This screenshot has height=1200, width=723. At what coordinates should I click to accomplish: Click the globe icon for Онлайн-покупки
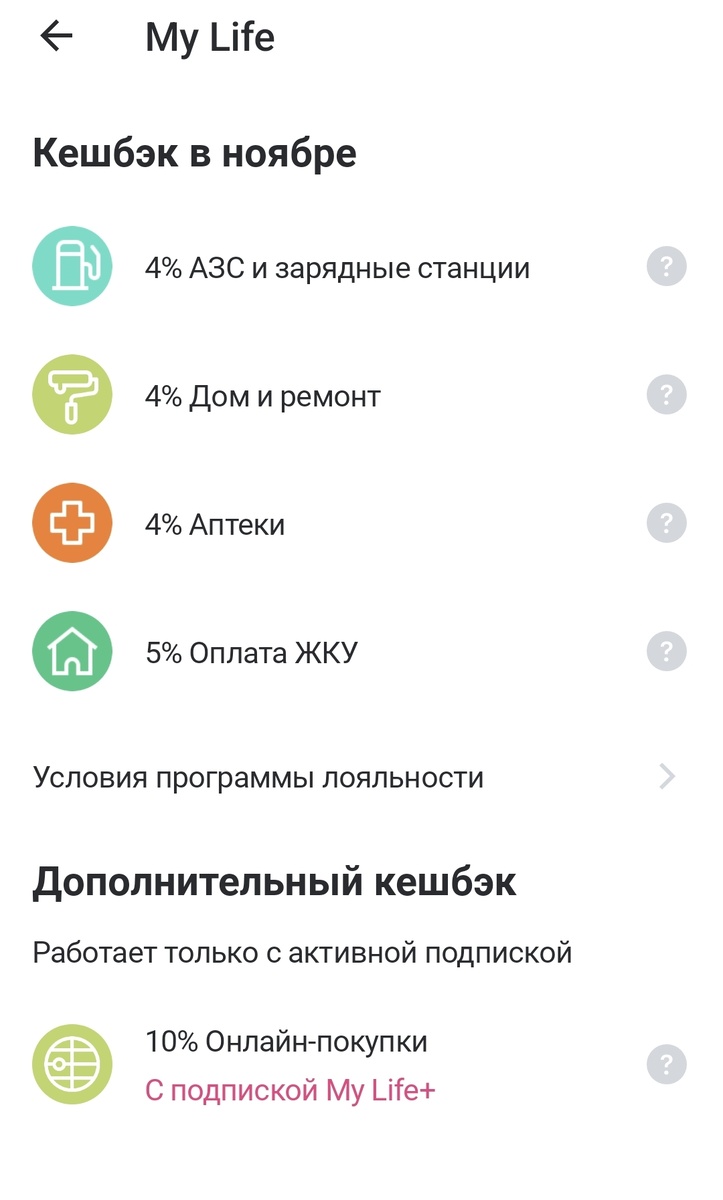click(71, 1063)
